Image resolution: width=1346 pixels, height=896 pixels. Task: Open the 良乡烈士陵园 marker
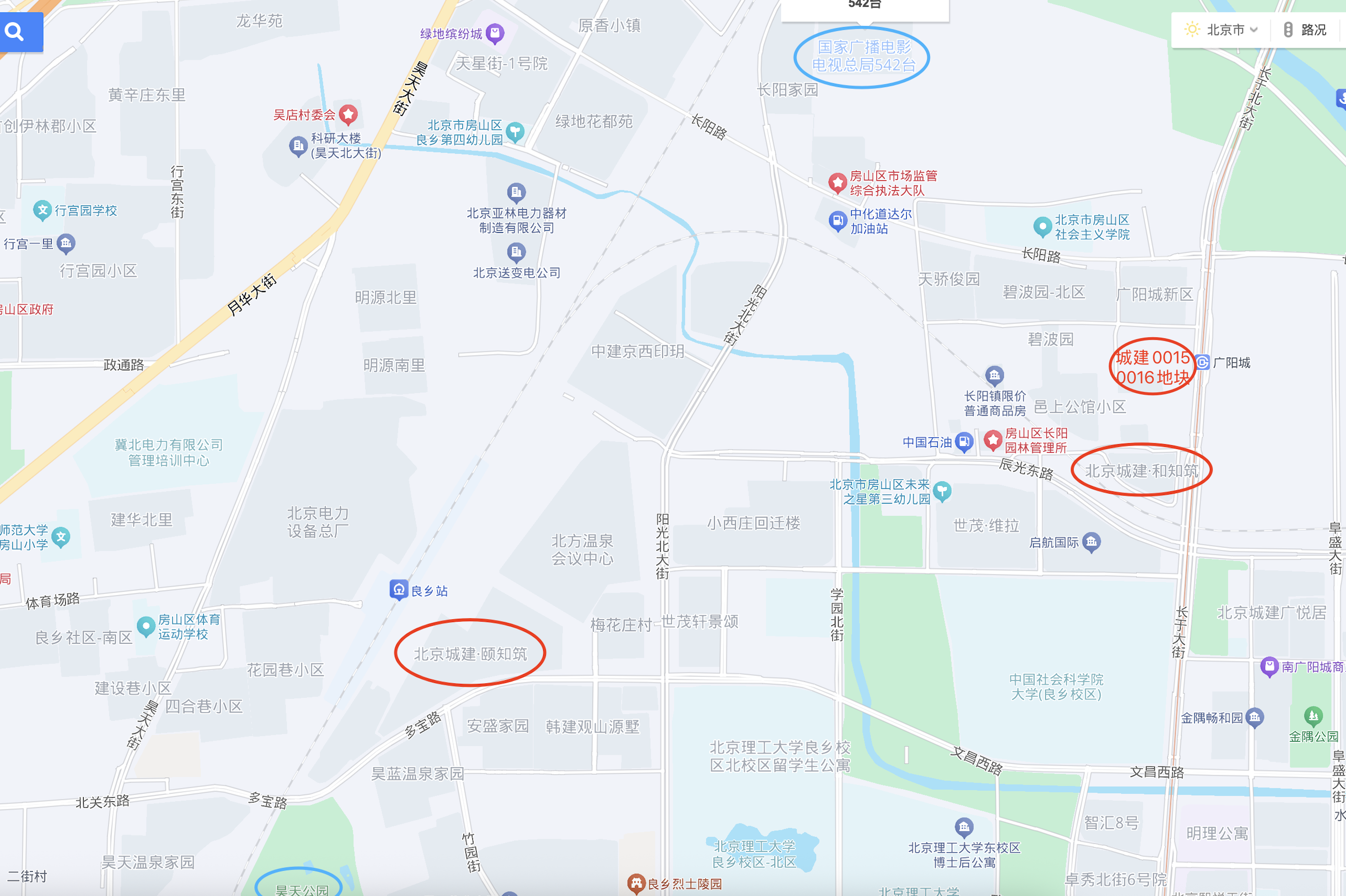(636, 884)
